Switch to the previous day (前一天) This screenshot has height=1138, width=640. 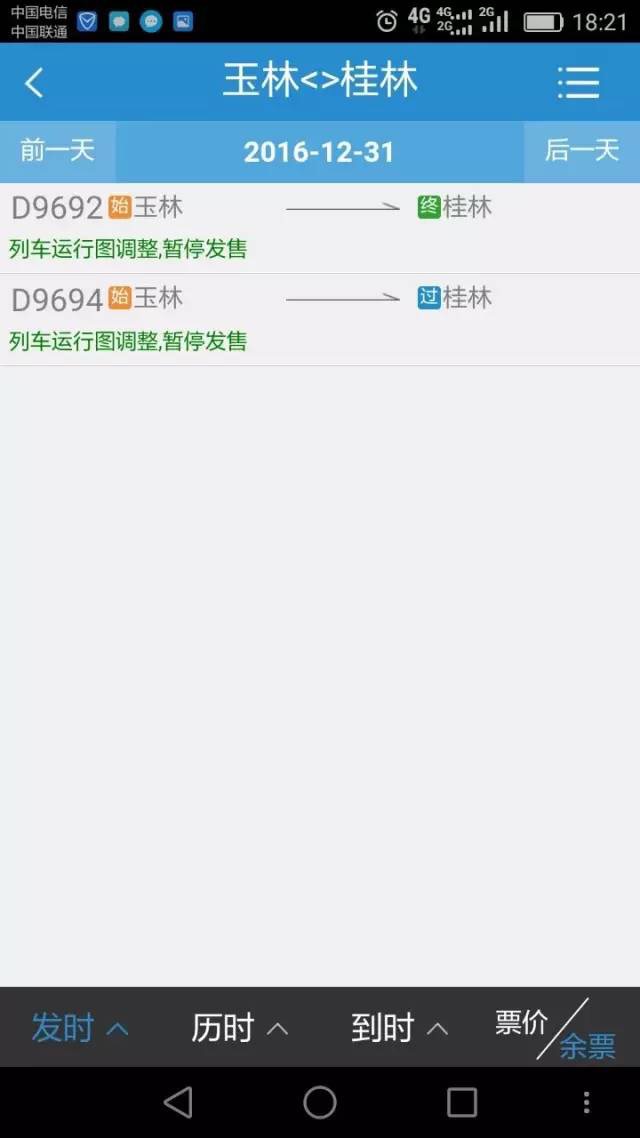tap(58, 151)
